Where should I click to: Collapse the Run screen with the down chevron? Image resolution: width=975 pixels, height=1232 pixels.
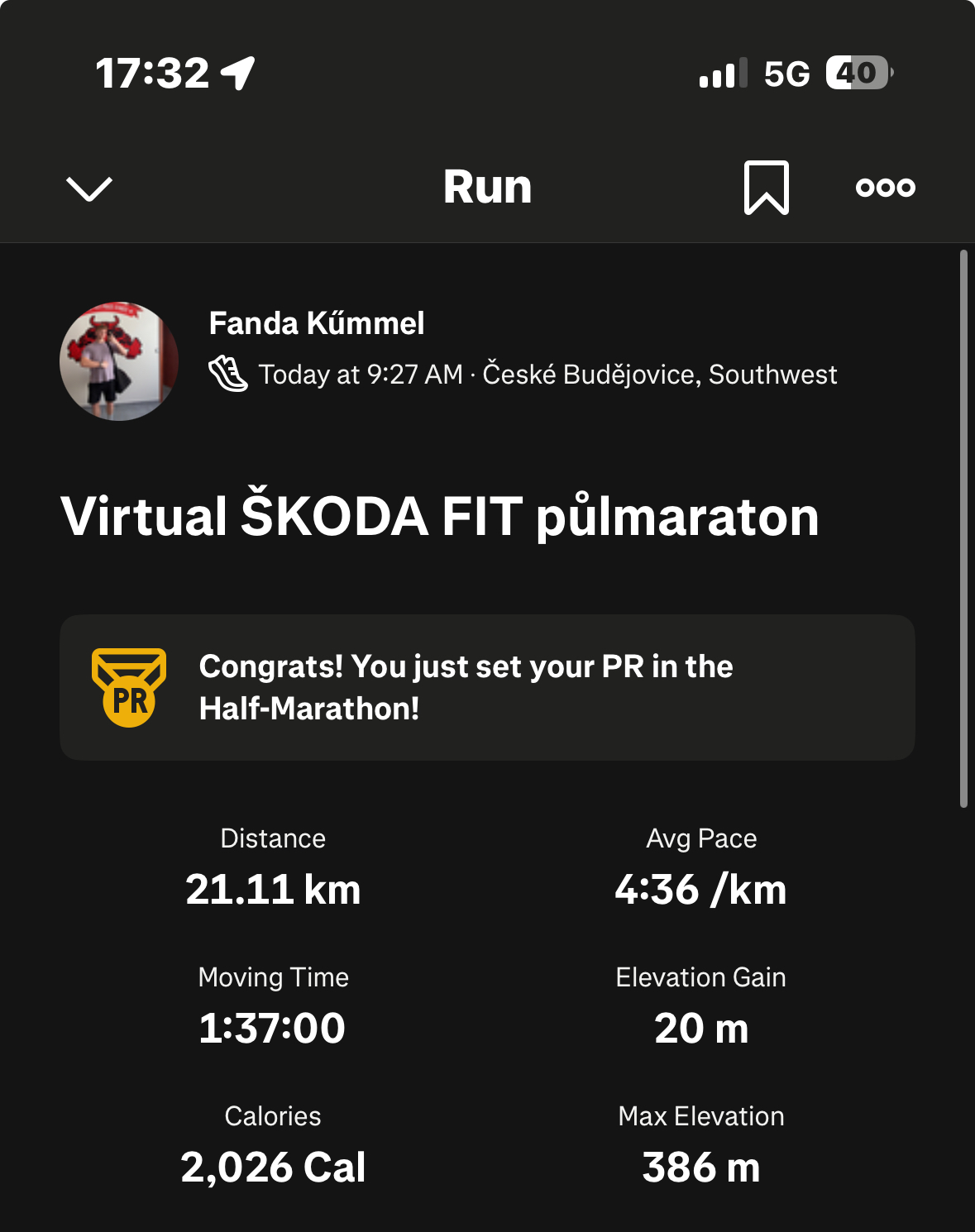[88, 189]
